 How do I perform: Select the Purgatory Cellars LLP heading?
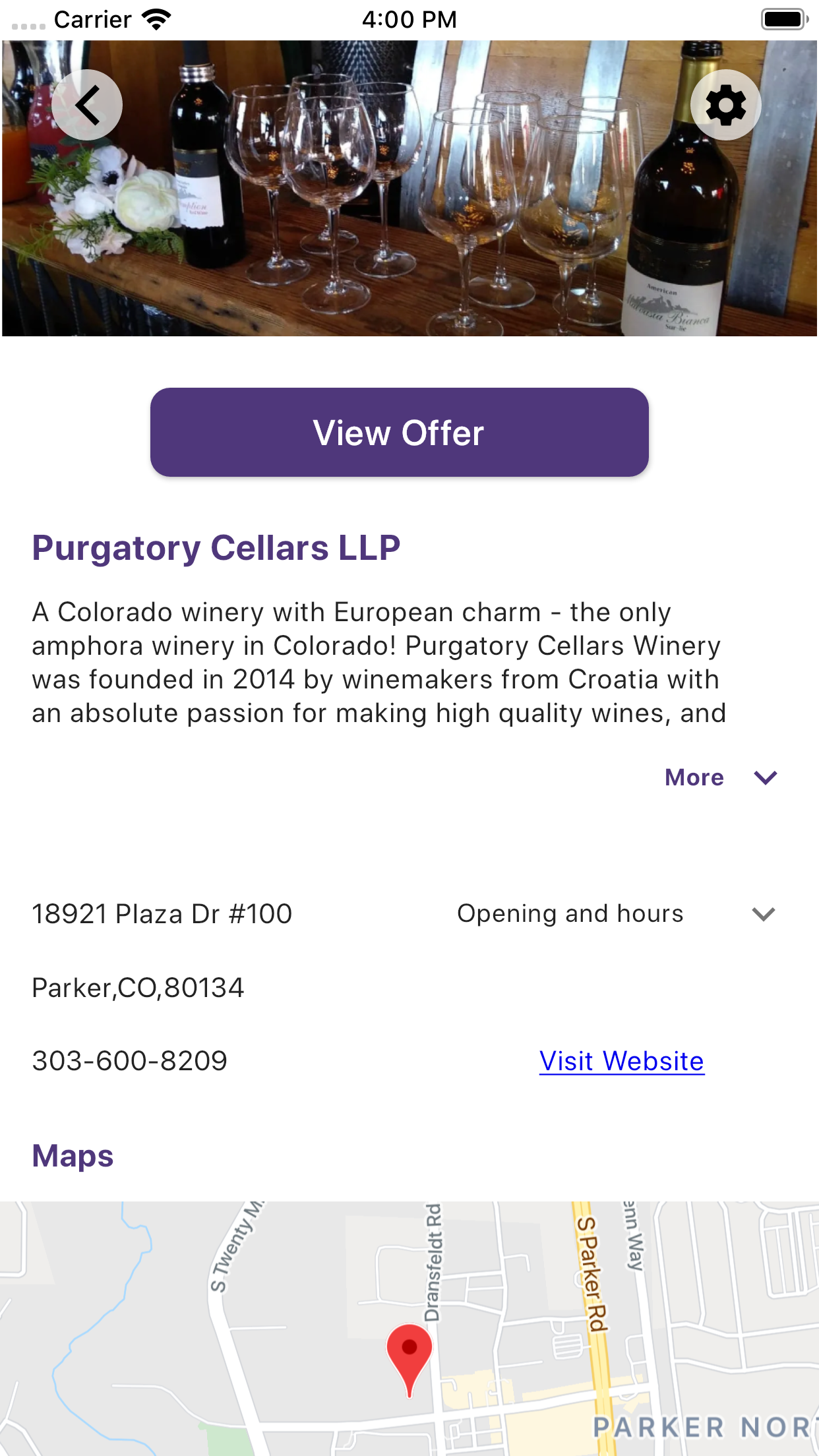[216, 547]
